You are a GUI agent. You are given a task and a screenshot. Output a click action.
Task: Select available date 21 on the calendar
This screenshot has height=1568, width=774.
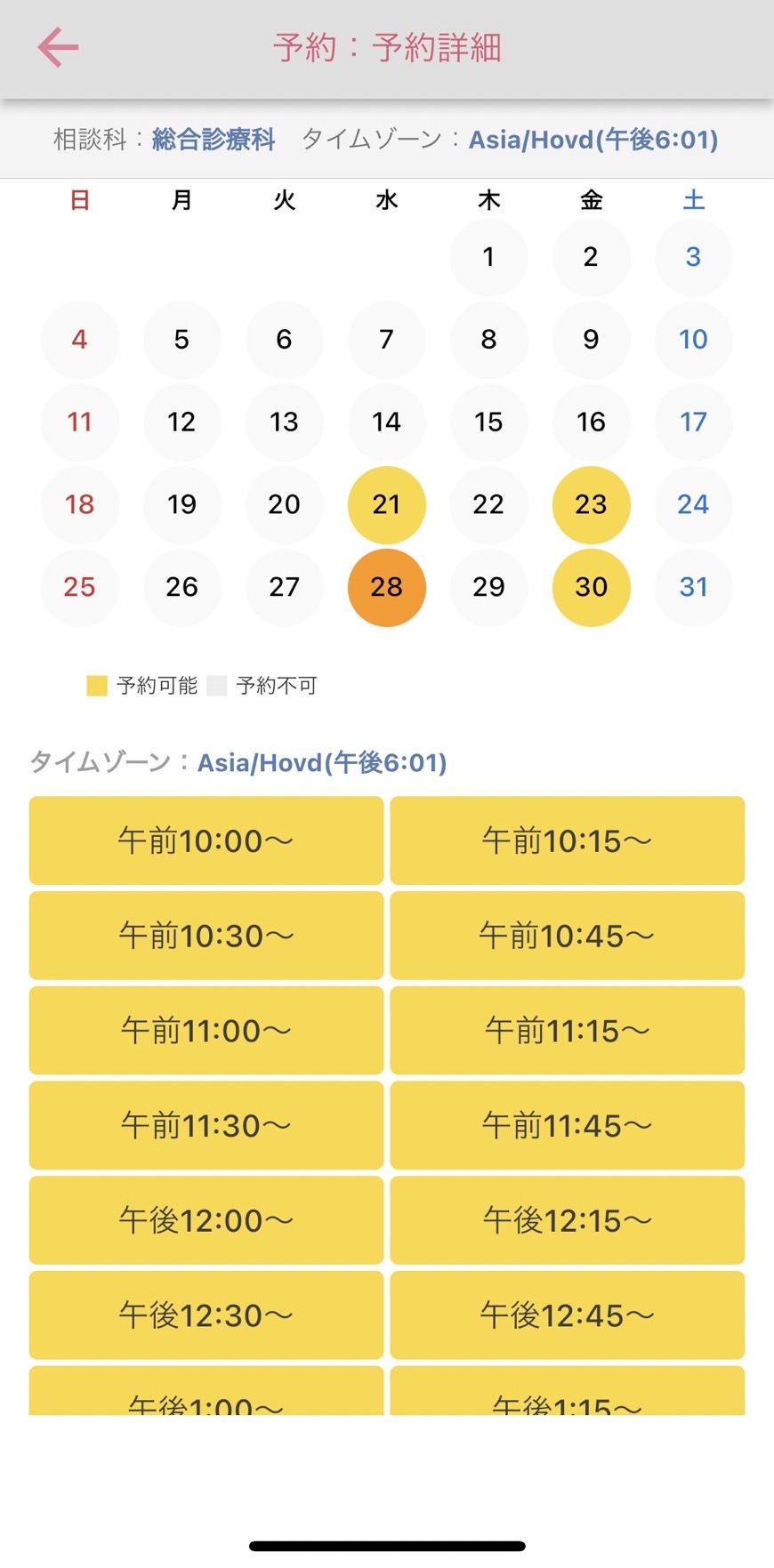pos(386,504)
